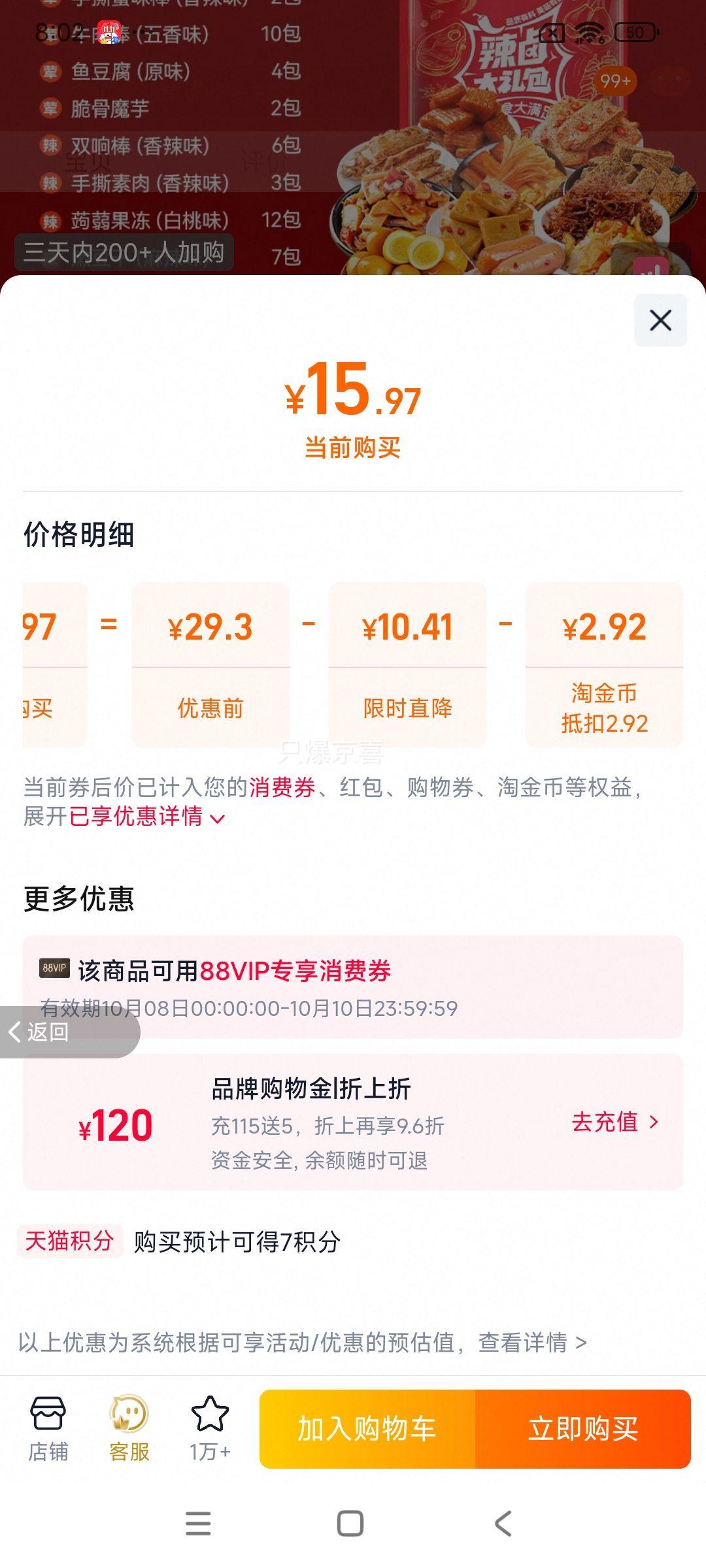This screenshot has width=706, height=1568.
Task: View 查看详情 for the estimated discounts
Action: coord(532,1343)
